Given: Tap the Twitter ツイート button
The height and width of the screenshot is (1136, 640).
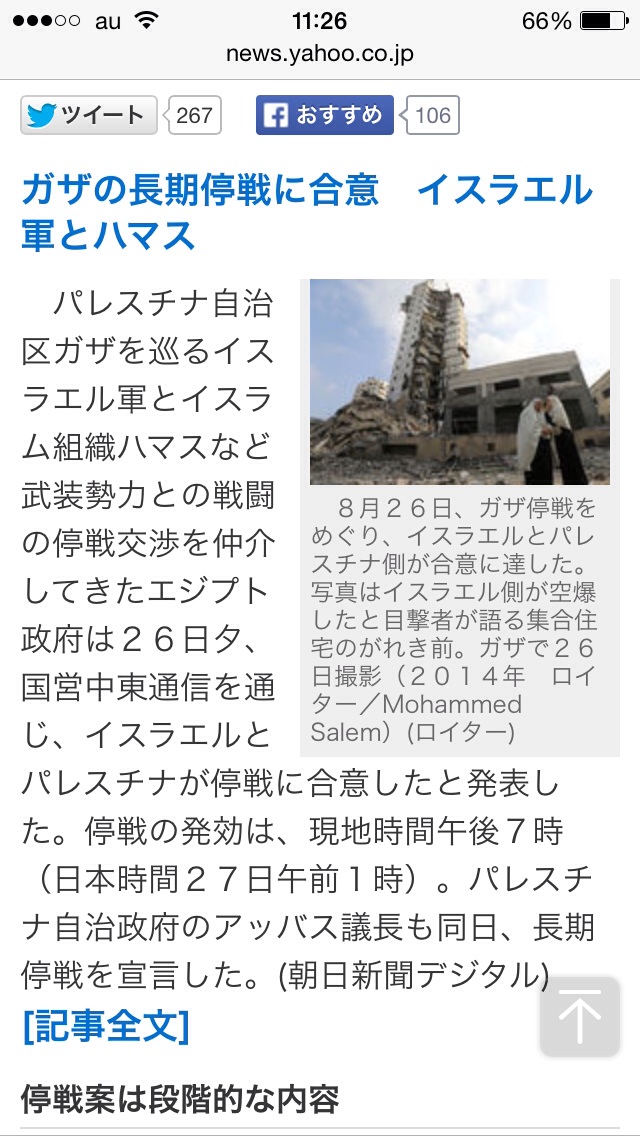Looking at the screenshot, I should (x=88, y=115).
